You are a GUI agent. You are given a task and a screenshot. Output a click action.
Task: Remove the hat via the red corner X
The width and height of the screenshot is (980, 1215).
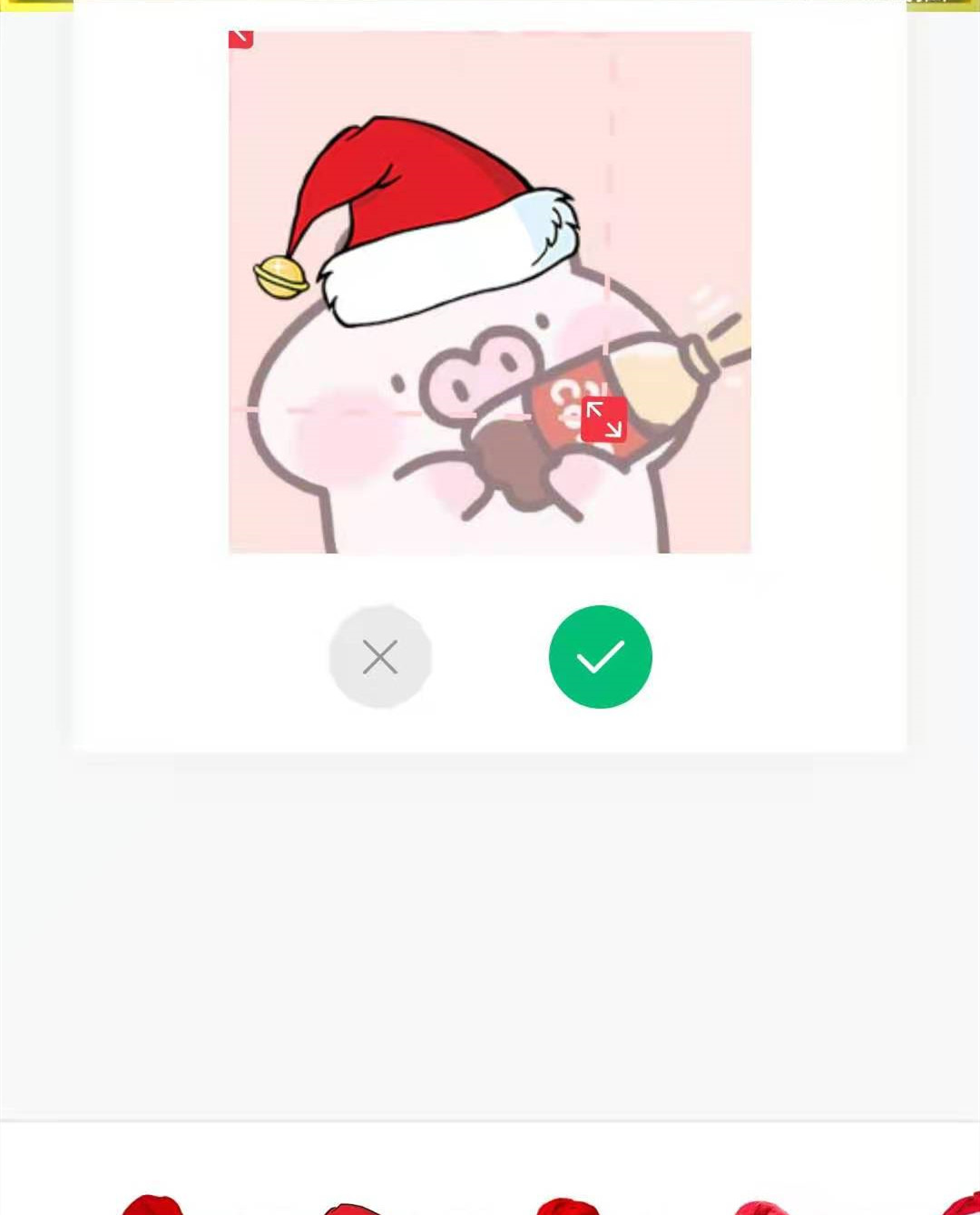click(x=240, y=38)
